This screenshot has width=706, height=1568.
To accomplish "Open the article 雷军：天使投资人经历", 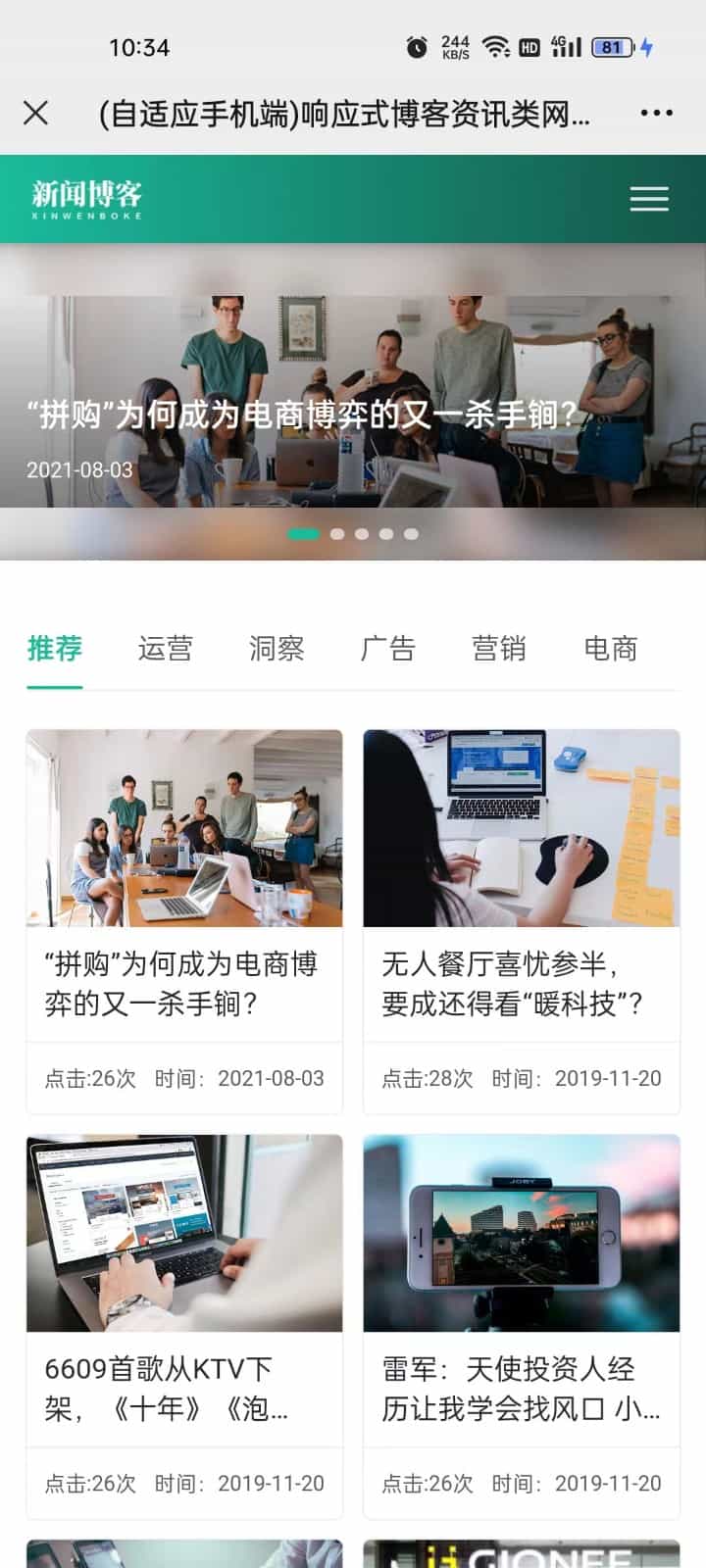I will pos(521,1389).
